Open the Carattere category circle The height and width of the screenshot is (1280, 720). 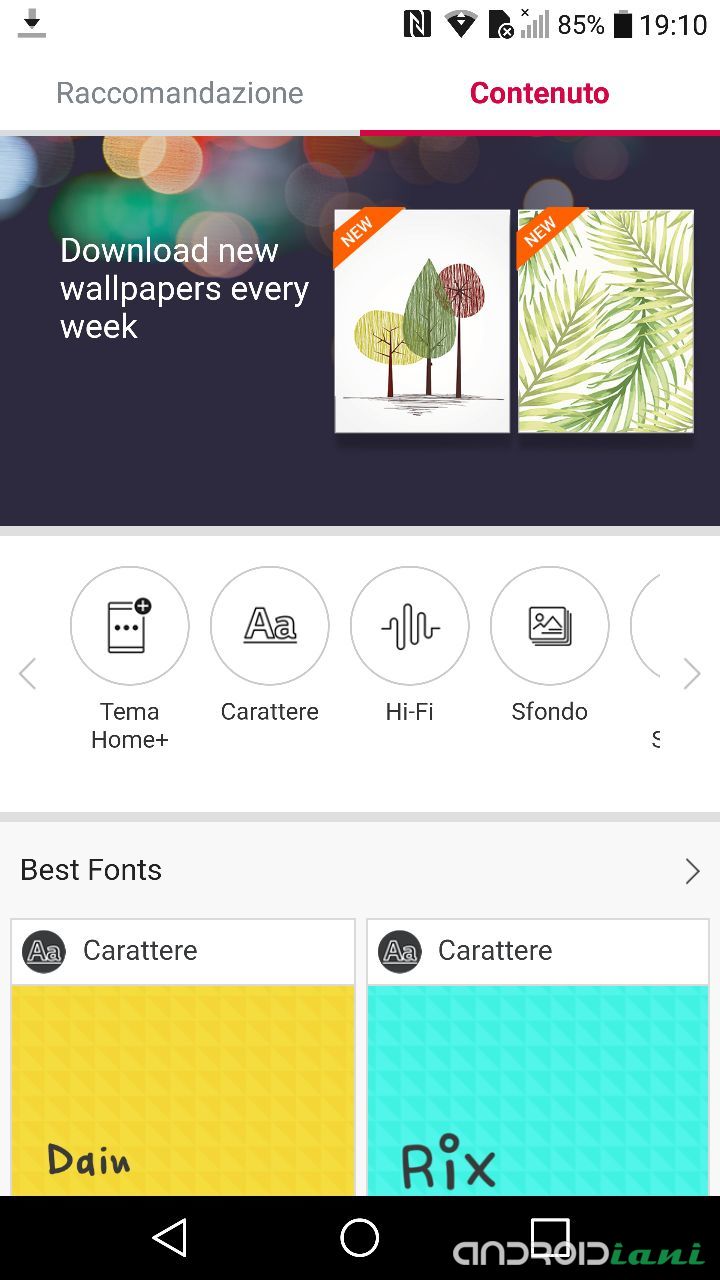pyautogui.click(x=269, y=625)
